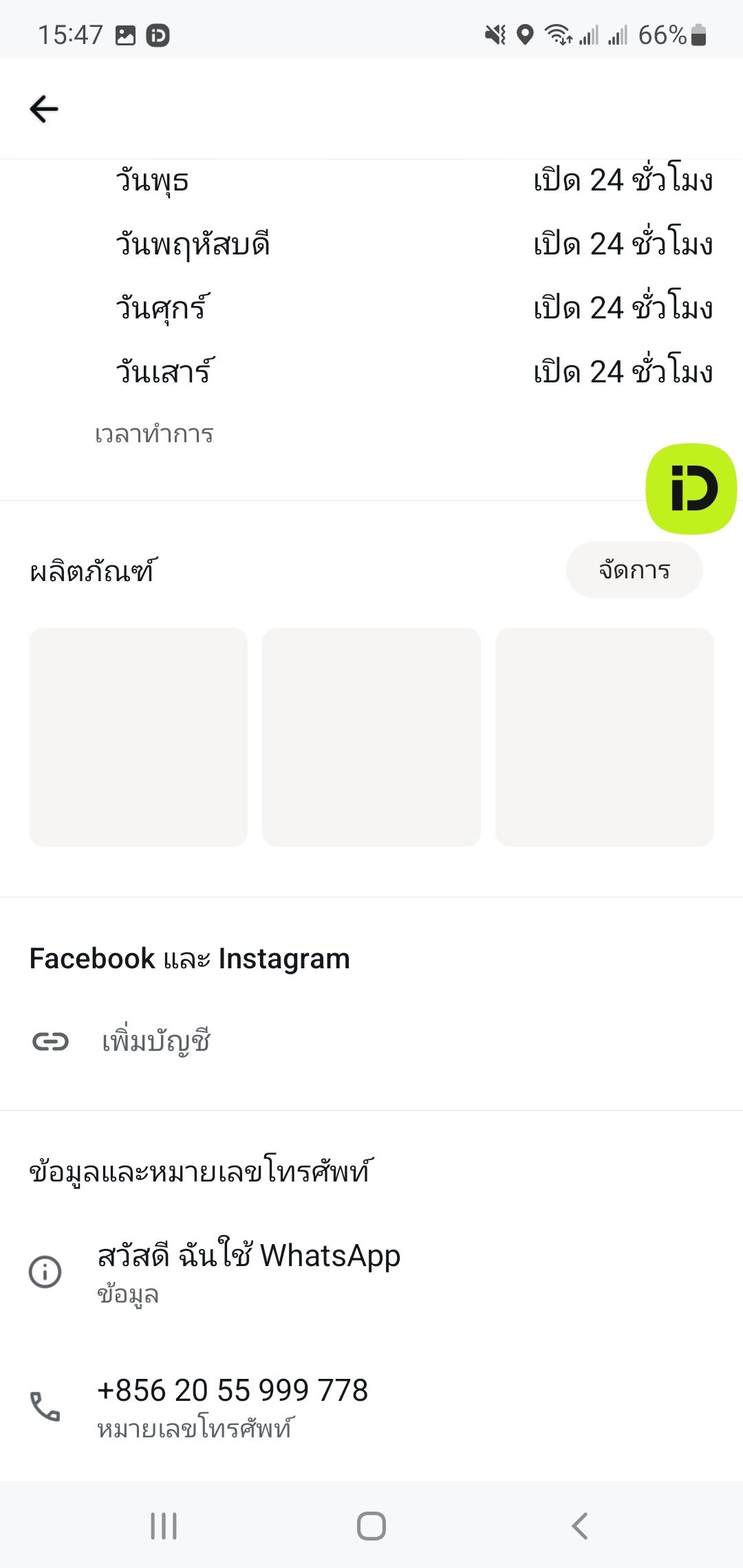Open the phone number +856 20 55 999 778
Viewport: 743px width, 1568px height.
tap(371, 1407)
